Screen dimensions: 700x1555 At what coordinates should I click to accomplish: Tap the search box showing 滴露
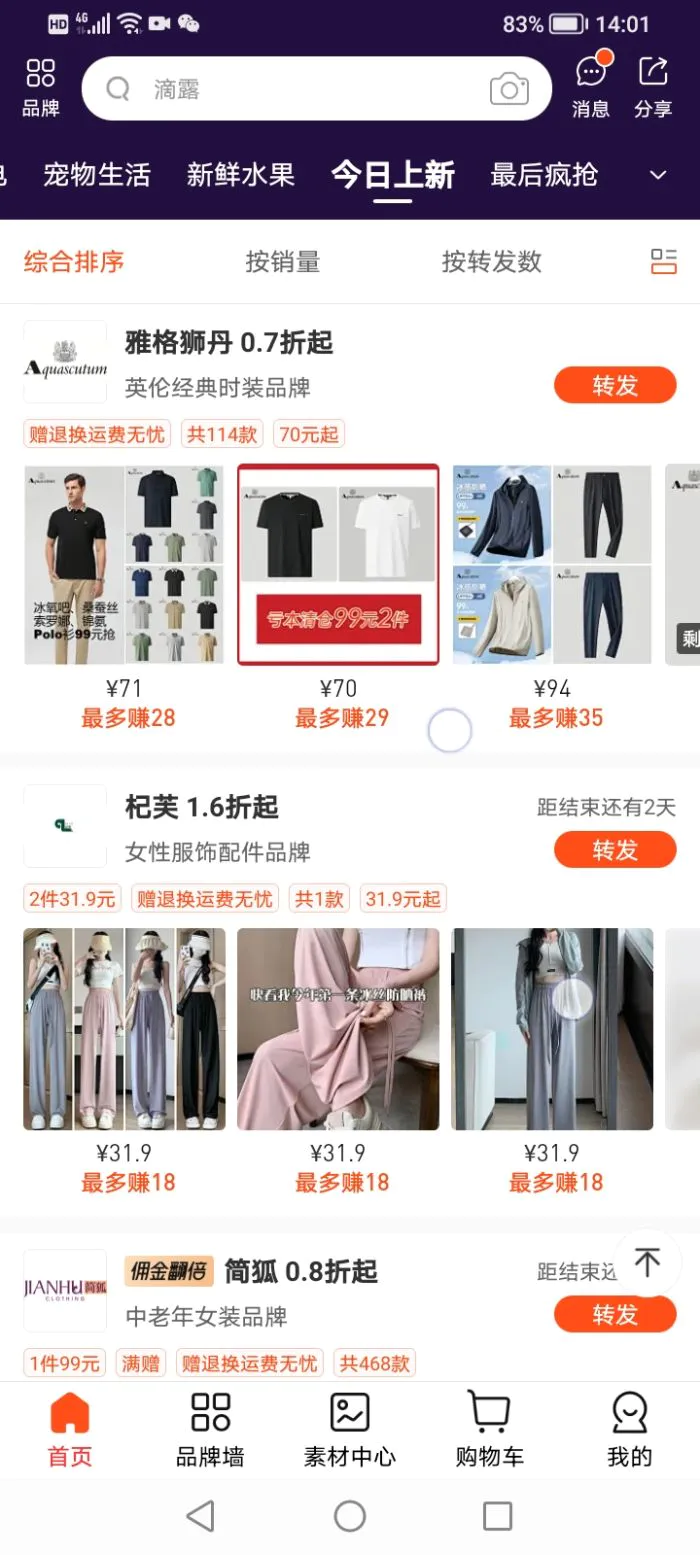click(x=300, y=90)
